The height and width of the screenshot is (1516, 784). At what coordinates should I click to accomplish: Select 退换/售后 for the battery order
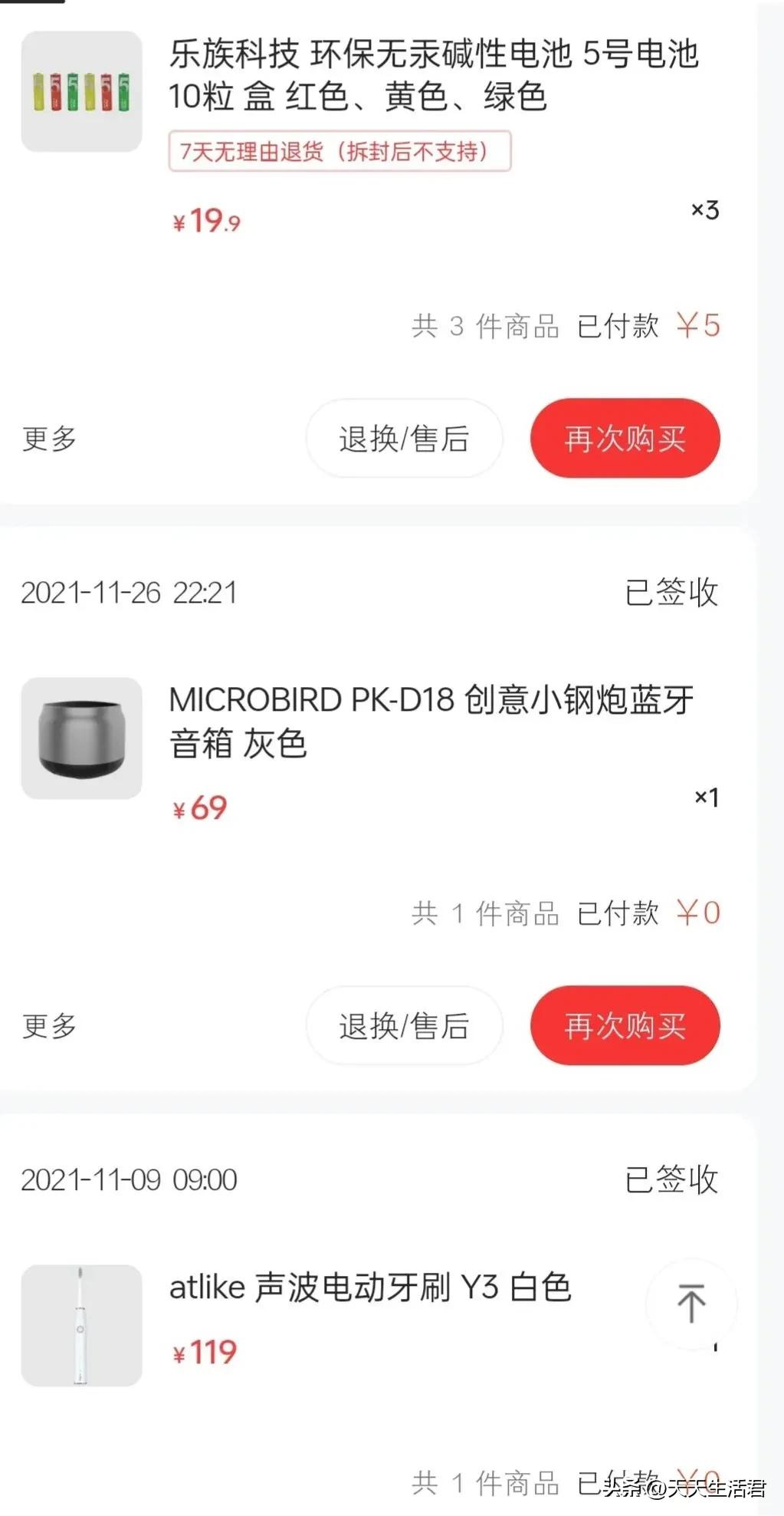pyautogui.click(x=404, y=438)
